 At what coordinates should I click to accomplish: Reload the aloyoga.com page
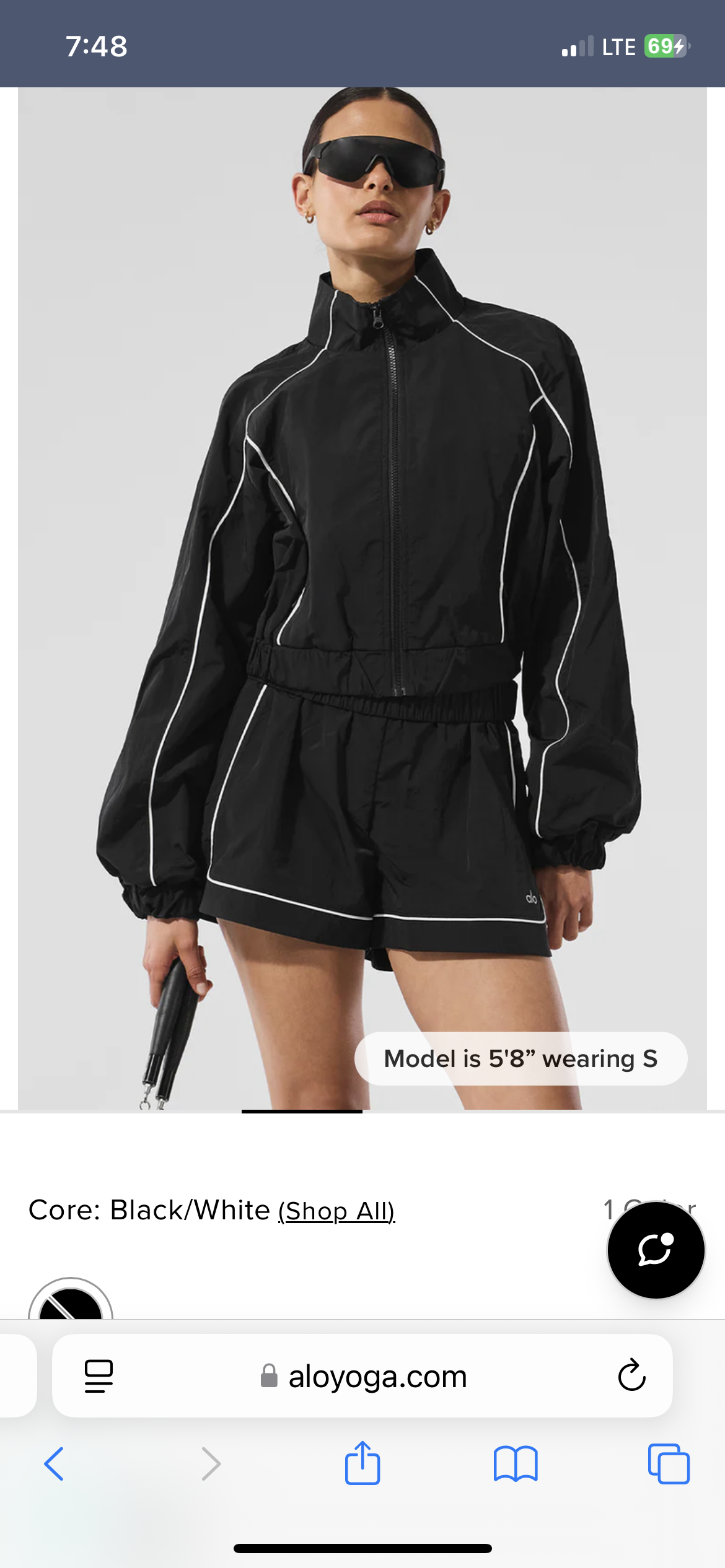[x=631, y=1375]
